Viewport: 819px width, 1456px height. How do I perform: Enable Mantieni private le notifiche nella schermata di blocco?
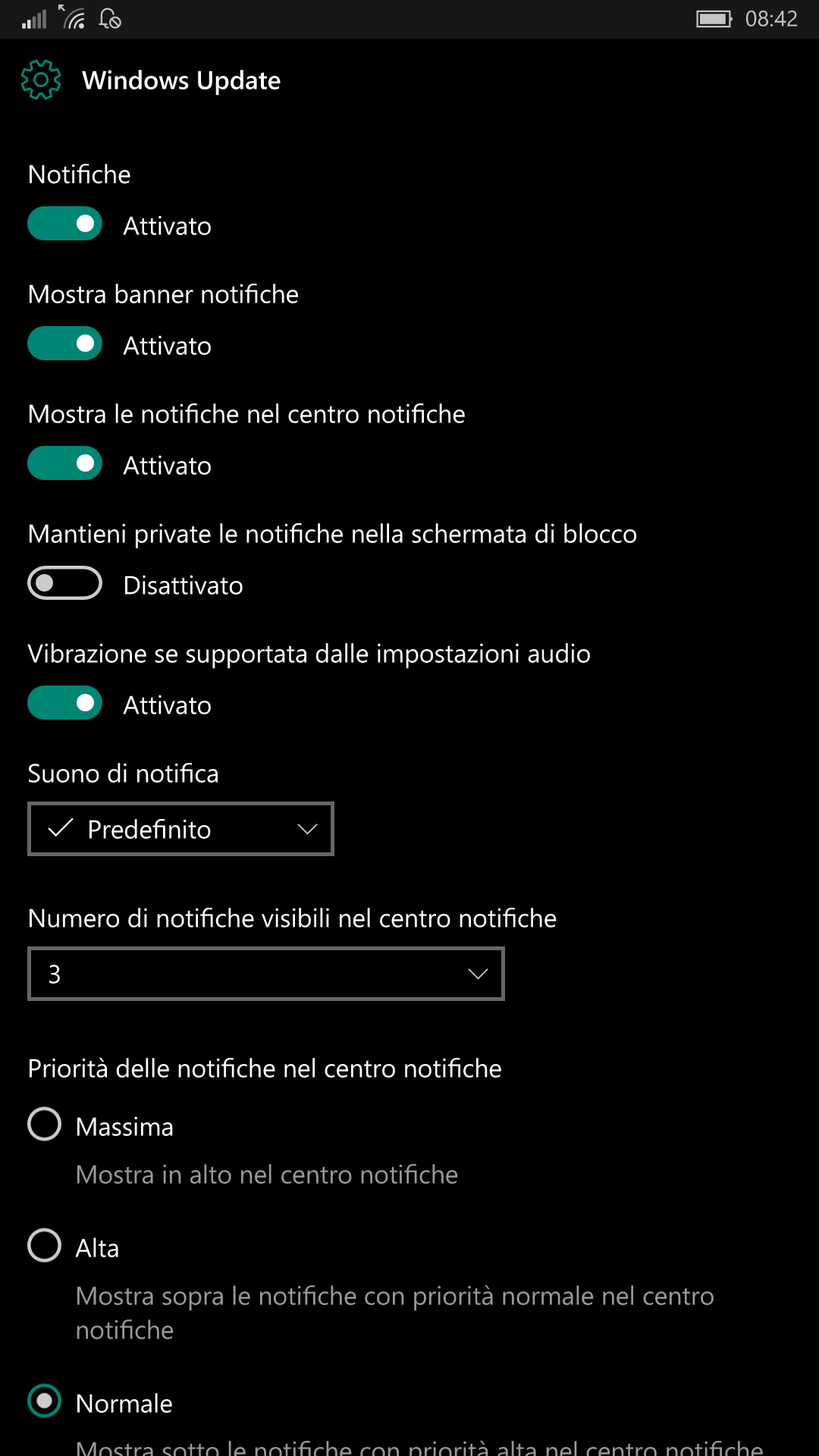tap(64, 583)
